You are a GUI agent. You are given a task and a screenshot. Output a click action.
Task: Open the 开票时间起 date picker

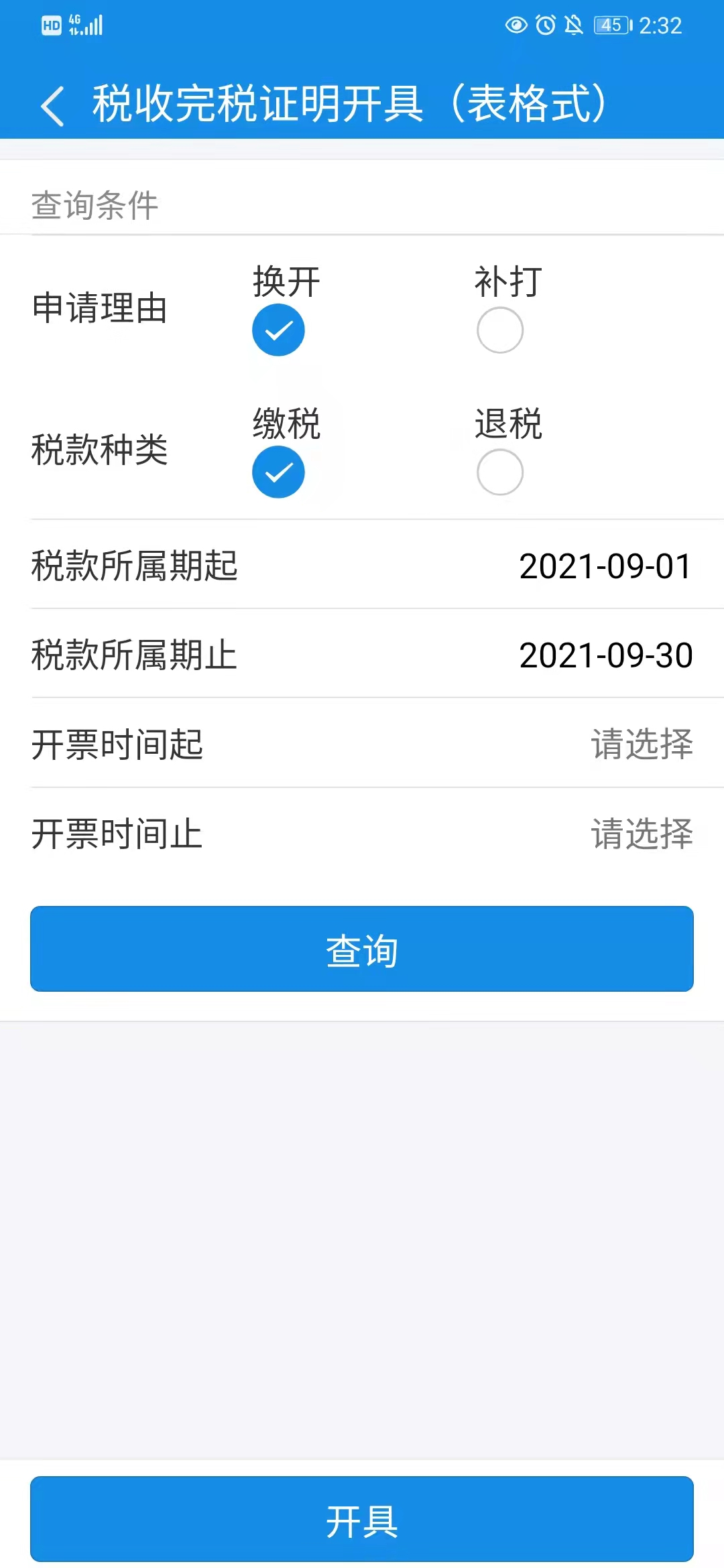tap(362, 743)
